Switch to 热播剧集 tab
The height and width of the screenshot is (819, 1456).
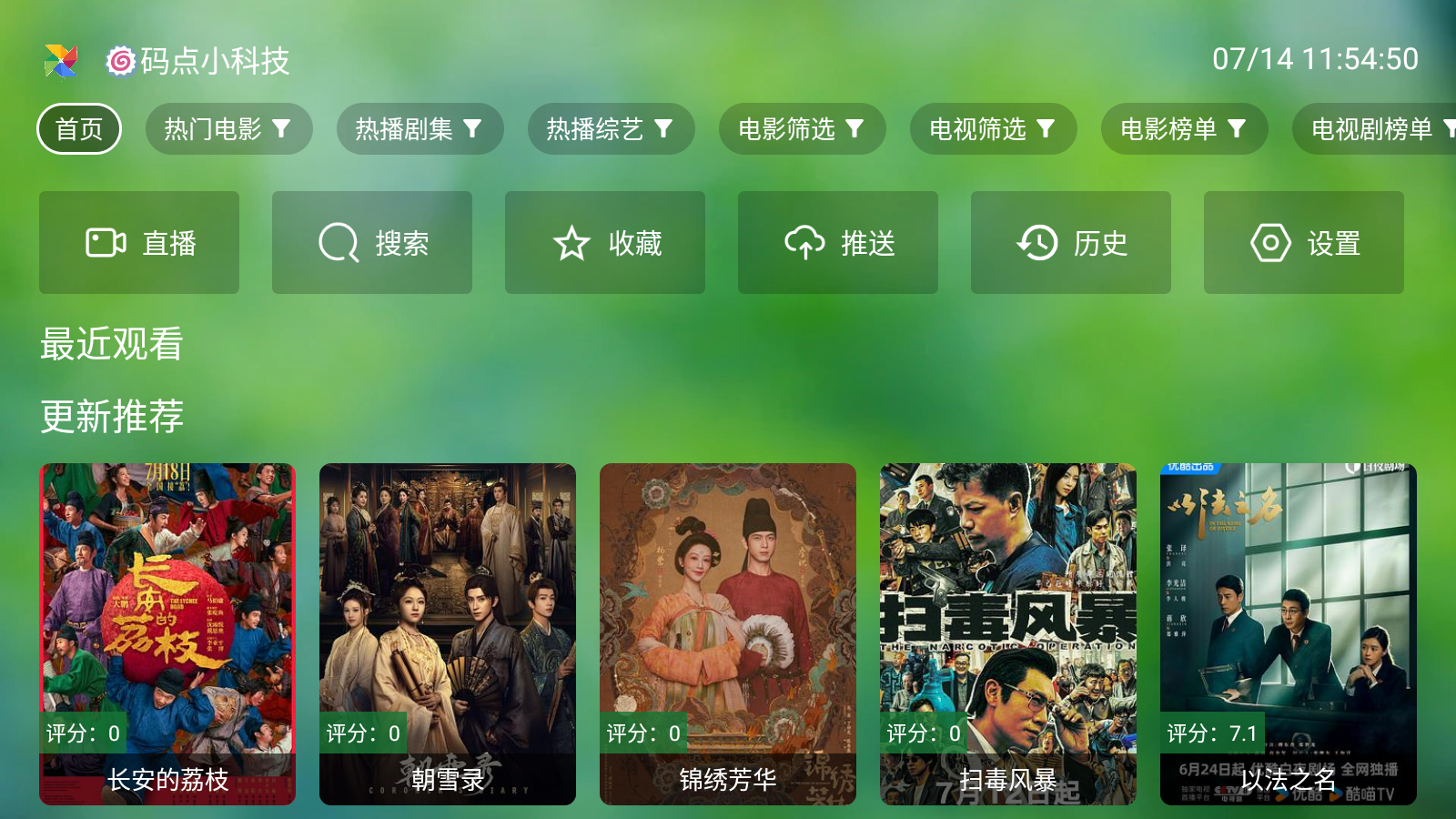[x=420, y=129]
